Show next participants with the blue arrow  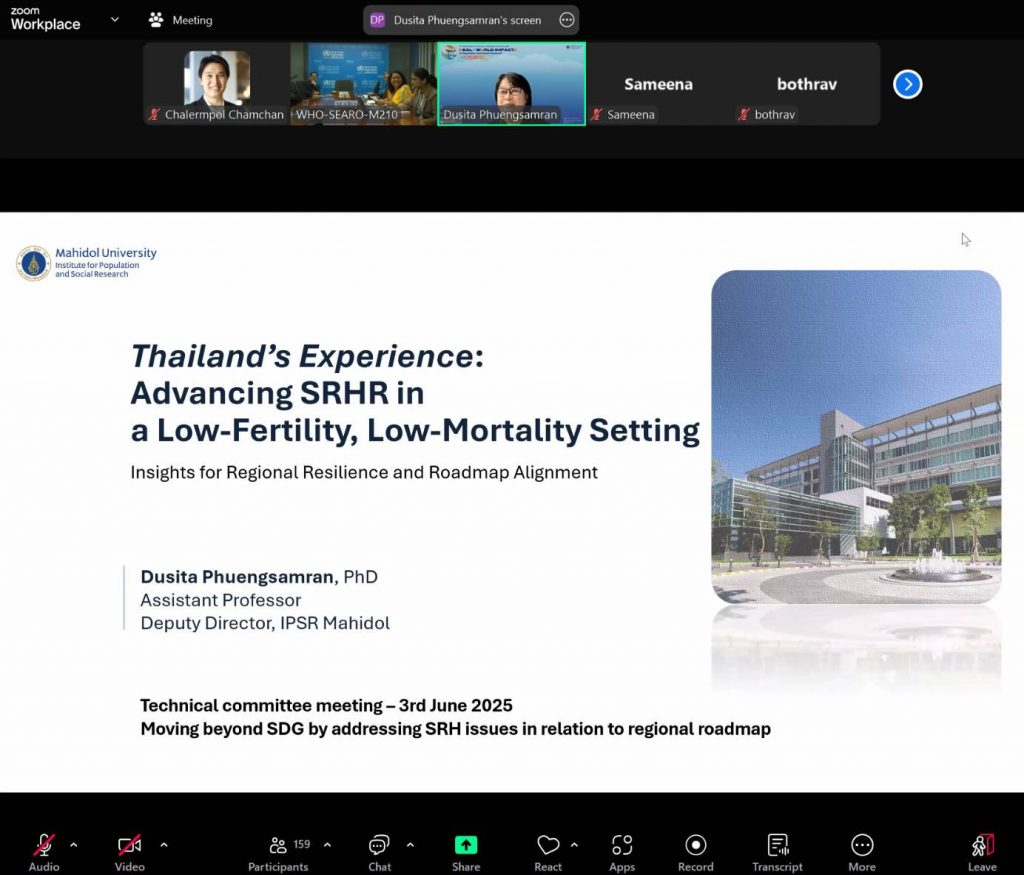tap(907, 84)
